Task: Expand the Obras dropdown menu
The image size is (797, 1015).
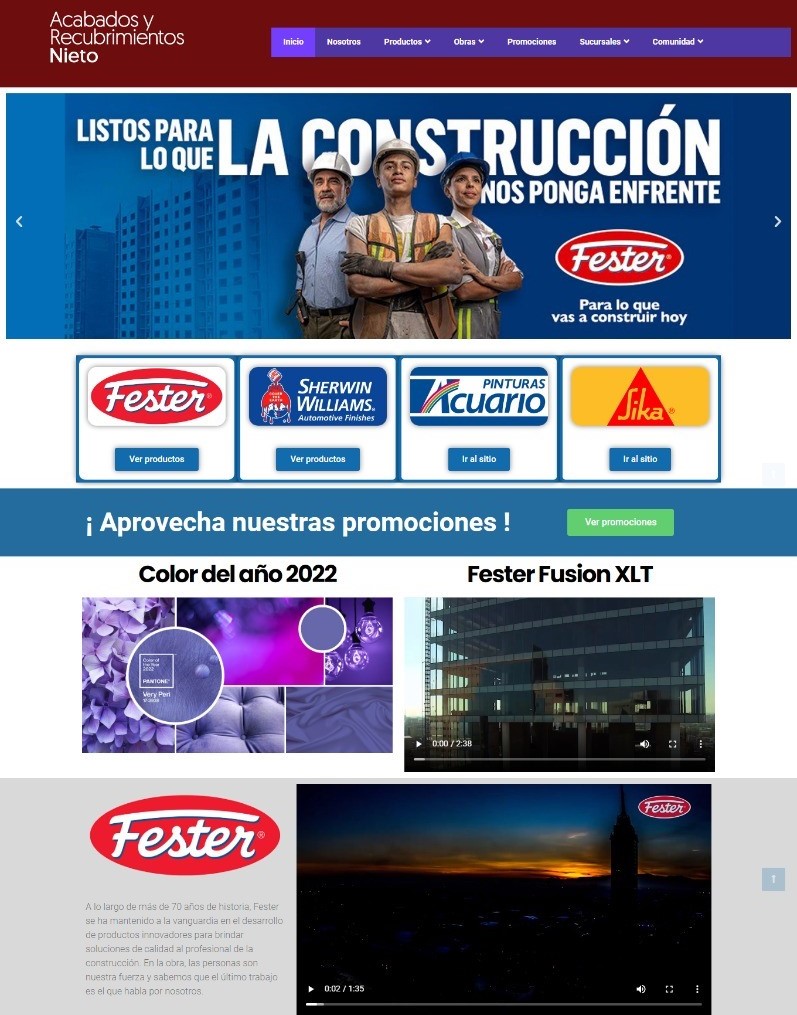Action: (x=468, y=42)
